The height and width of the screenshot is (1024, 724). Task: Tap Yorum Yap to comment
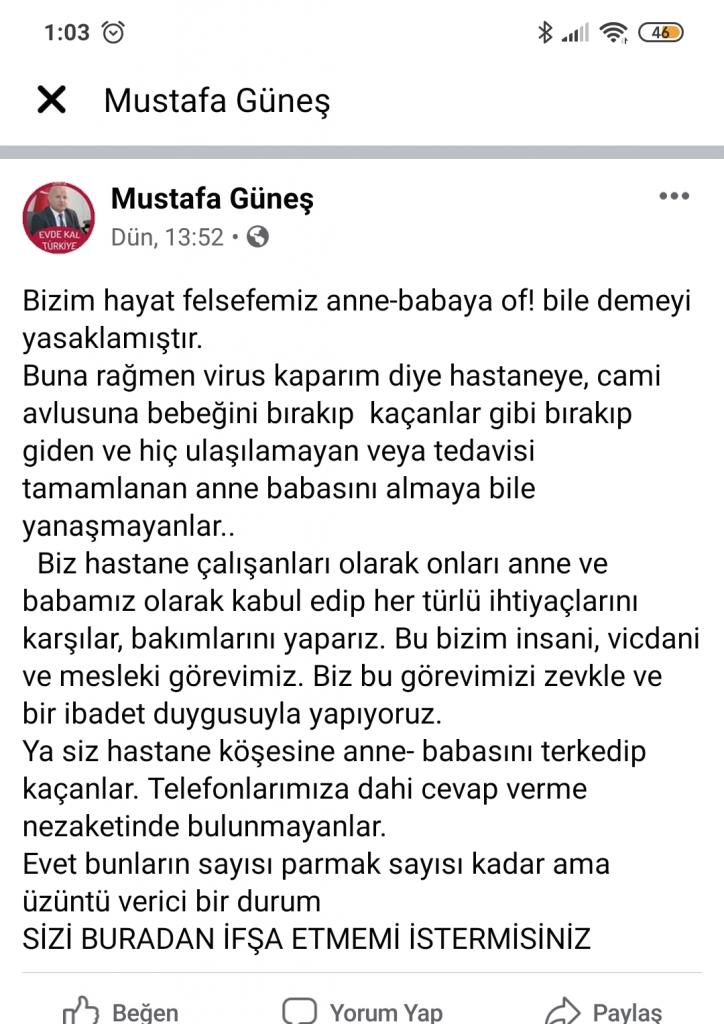[x=363, y=1008]
